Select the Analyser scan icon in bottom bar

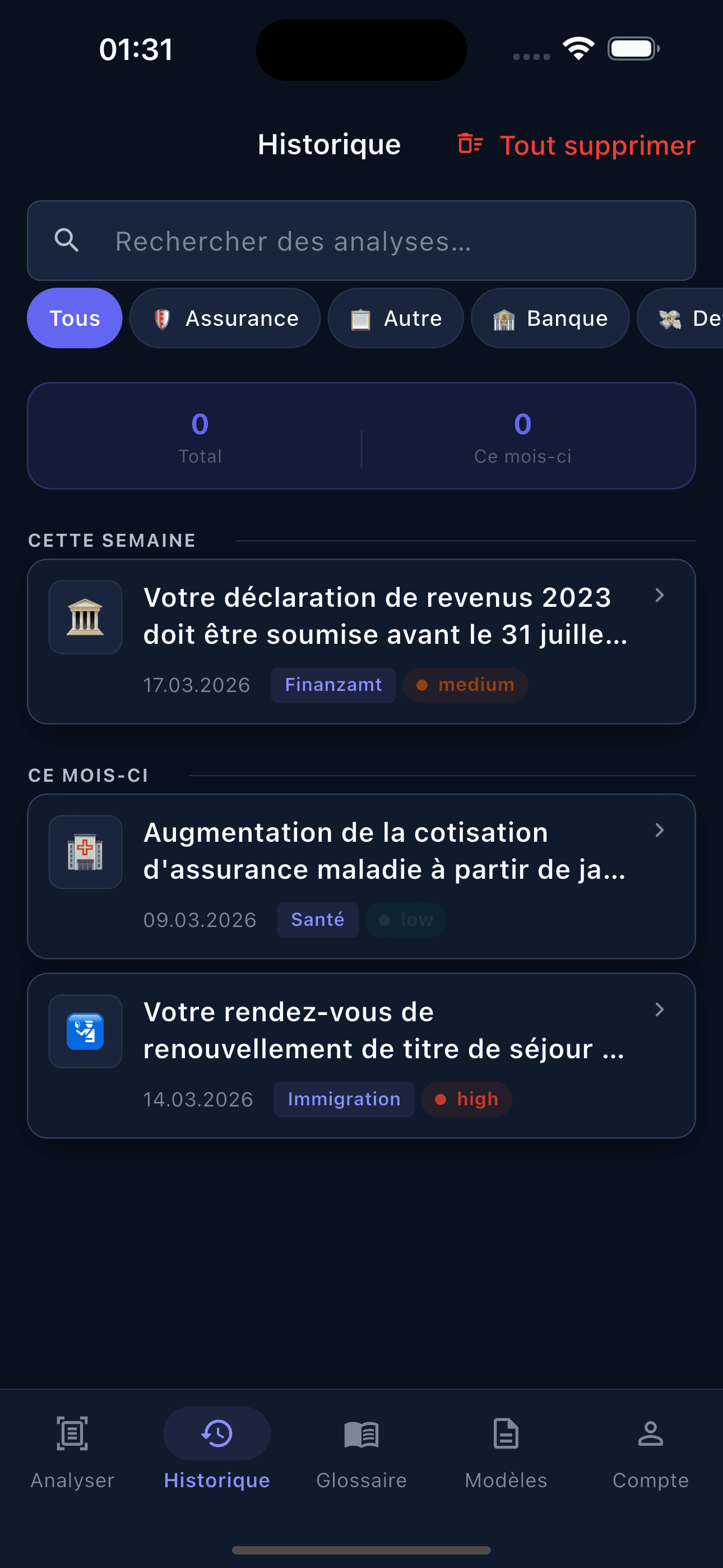(72, 1433)
